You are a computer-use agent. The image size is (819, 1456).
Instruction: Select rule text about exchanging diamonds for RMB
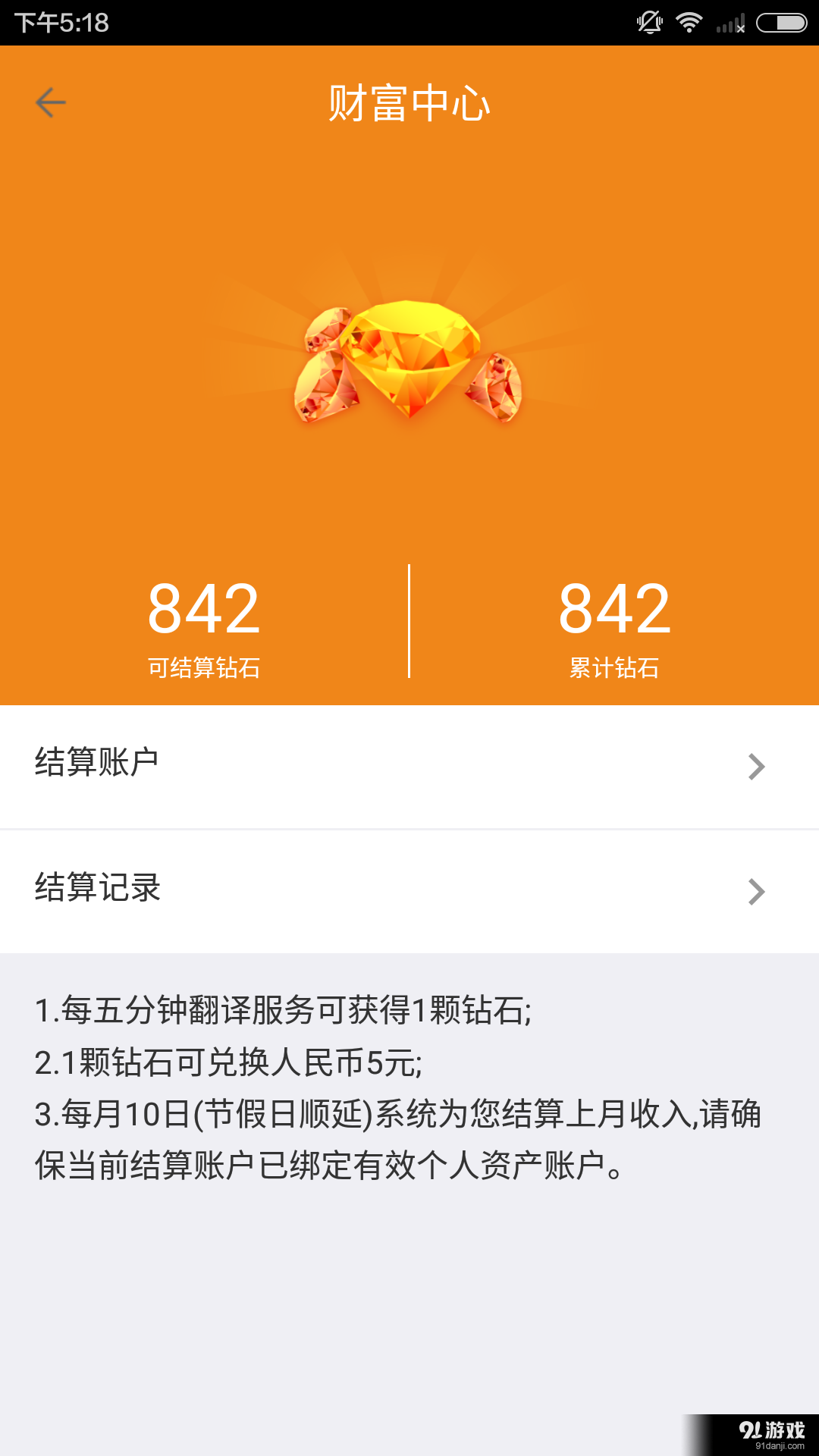[227, 1062]
